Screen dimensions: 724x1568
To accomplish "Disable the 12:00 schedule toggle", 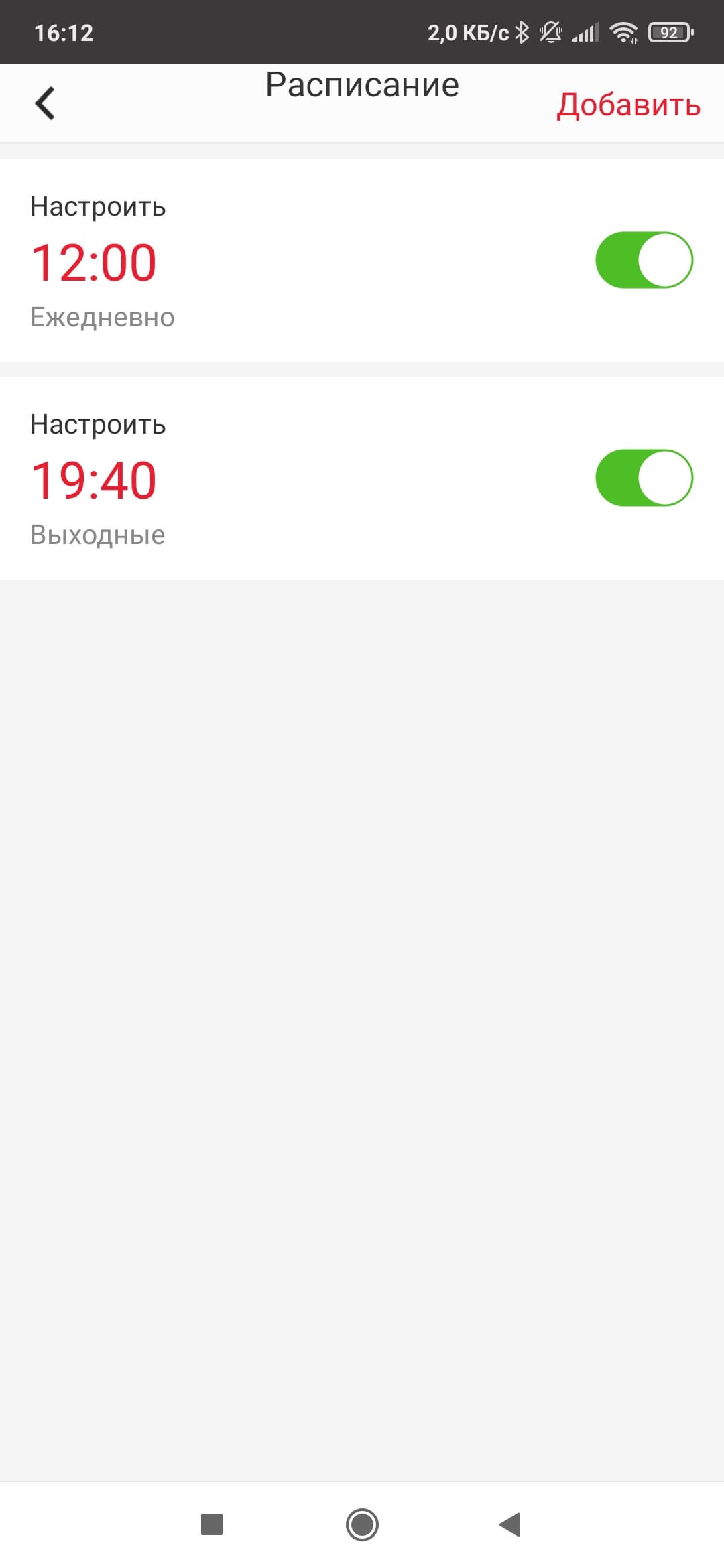I will point(644,260).
